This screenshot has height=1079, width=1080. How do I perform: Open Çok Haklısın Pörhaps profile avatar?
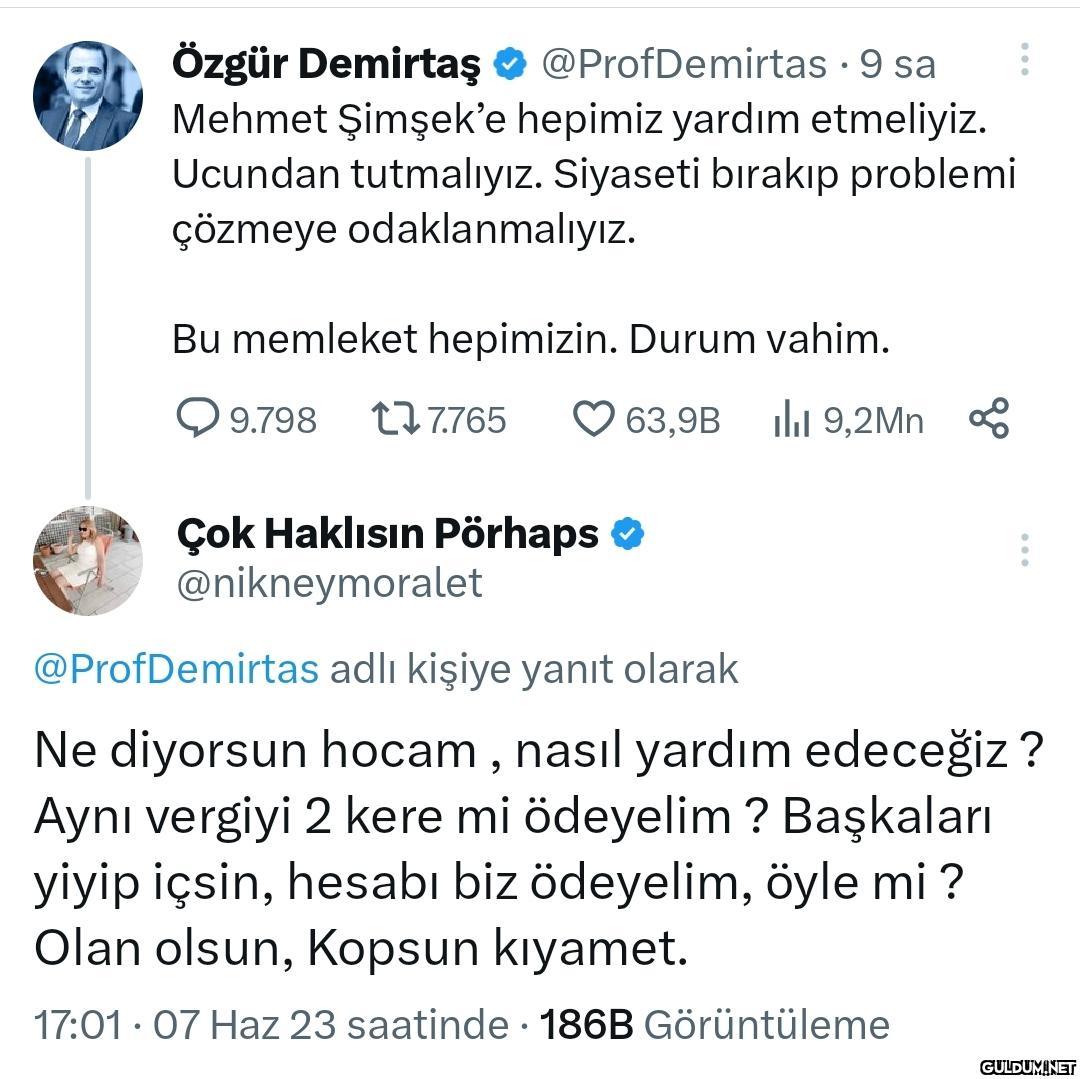pyautogui.click(x=88, y=560)
